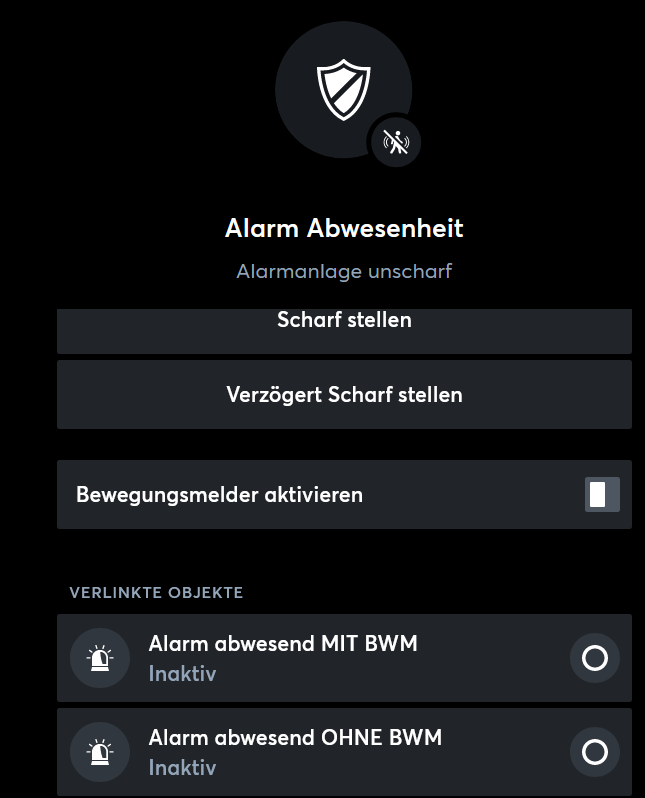Tap the large alarm shield icon
Screen dimensions: 645x798
pyautogui.click(x=343, y=89)
